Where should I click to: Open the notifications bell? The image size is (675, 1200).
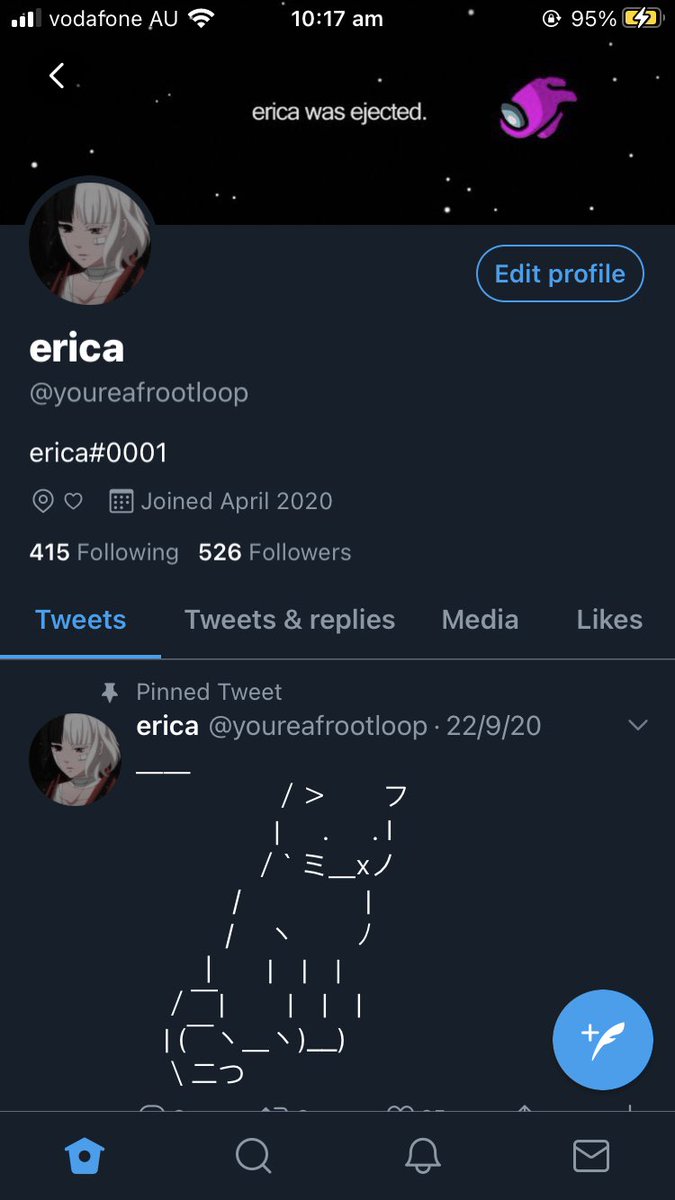(423, 1156)
